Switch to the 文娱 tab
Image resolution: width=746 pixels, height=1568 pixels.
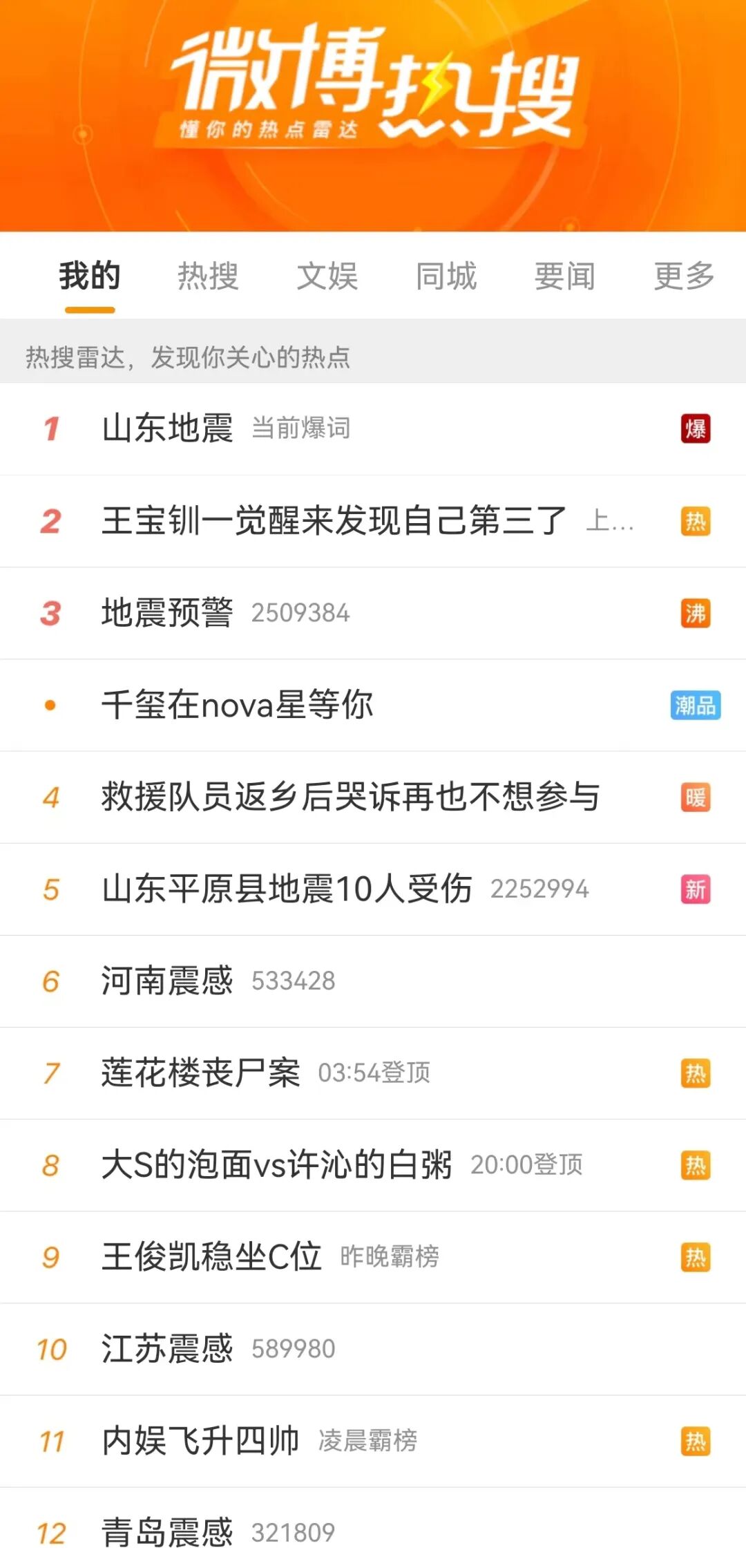pos(327,276)
